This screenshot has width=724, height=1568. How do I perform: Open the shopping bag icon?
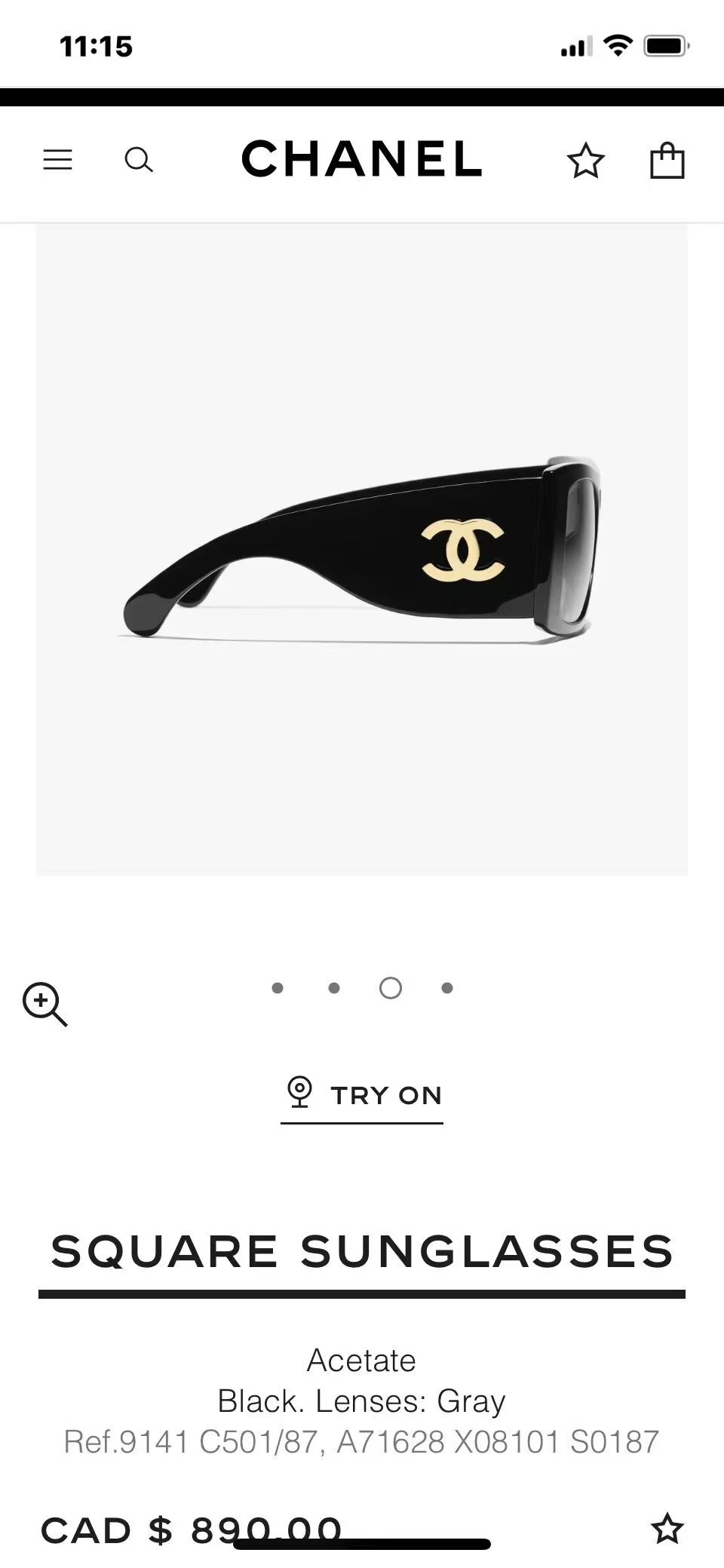coord(667,159)
